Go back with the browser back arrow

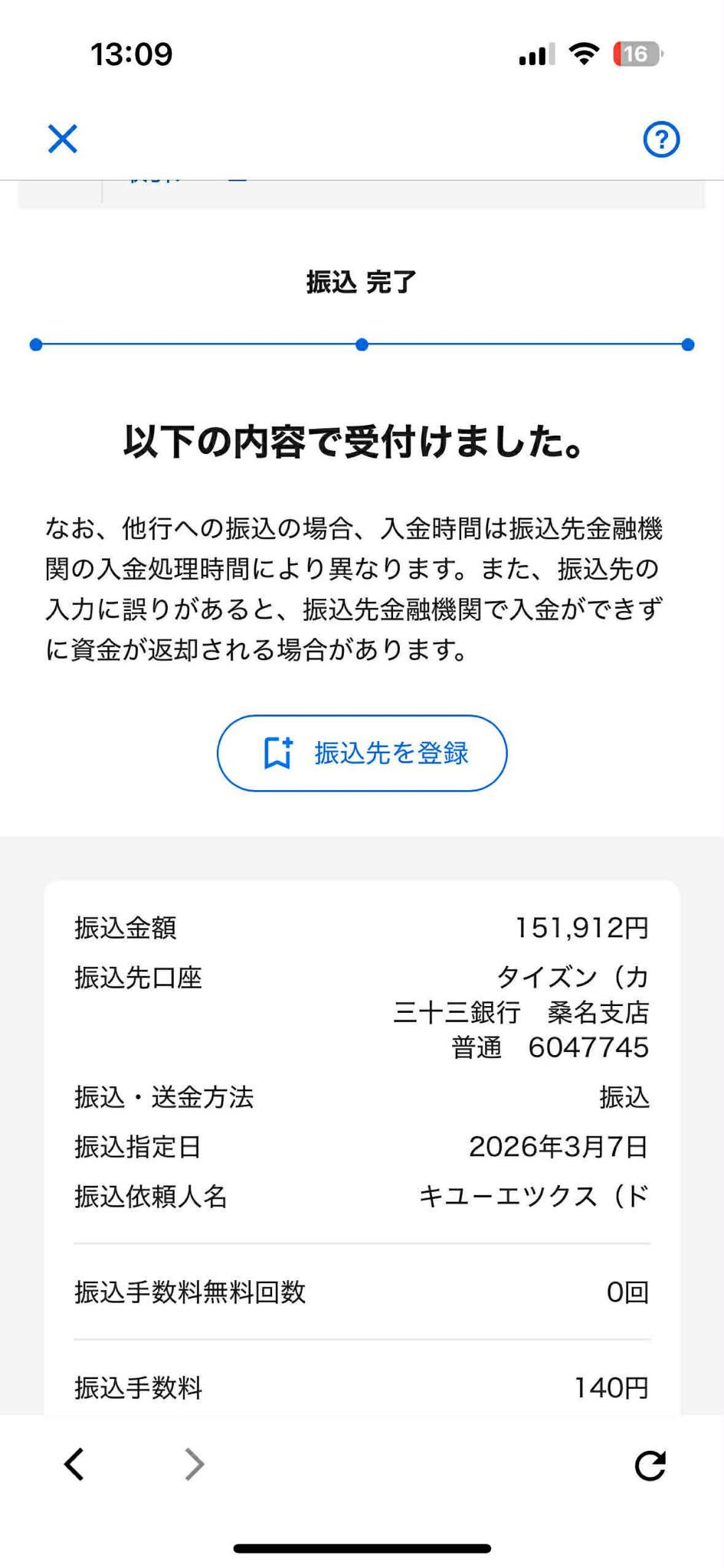[x=74, y=1464]
